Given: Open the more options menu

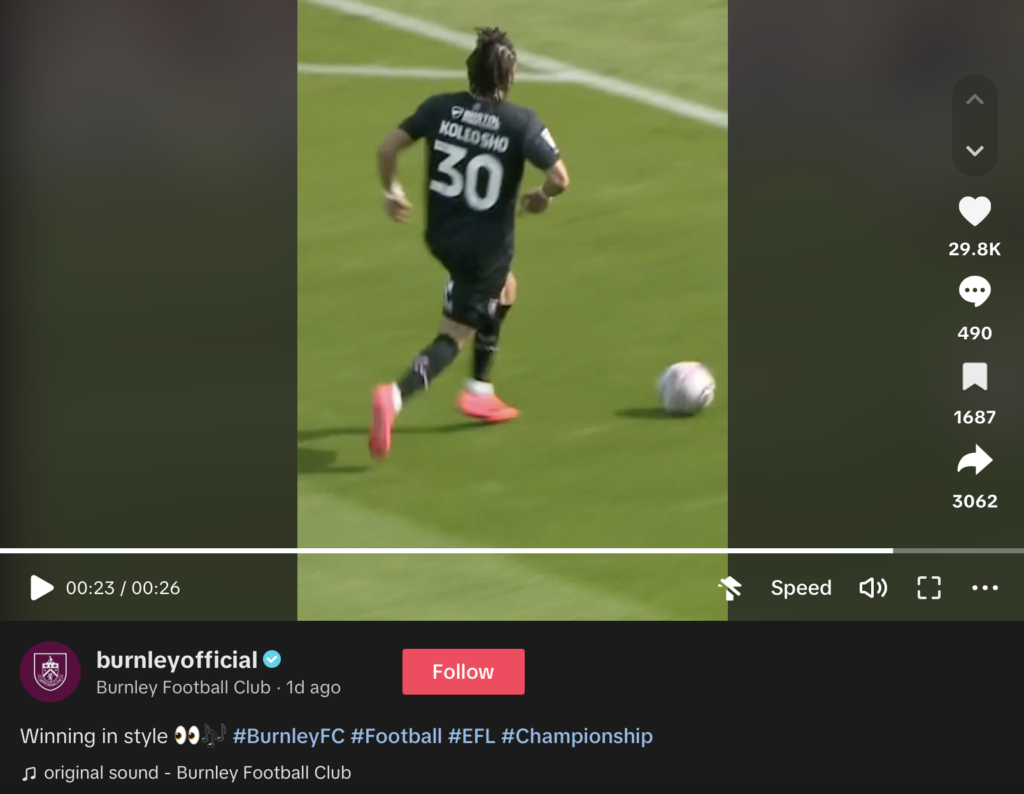Looking at the screenshot, I should [985, 588].
